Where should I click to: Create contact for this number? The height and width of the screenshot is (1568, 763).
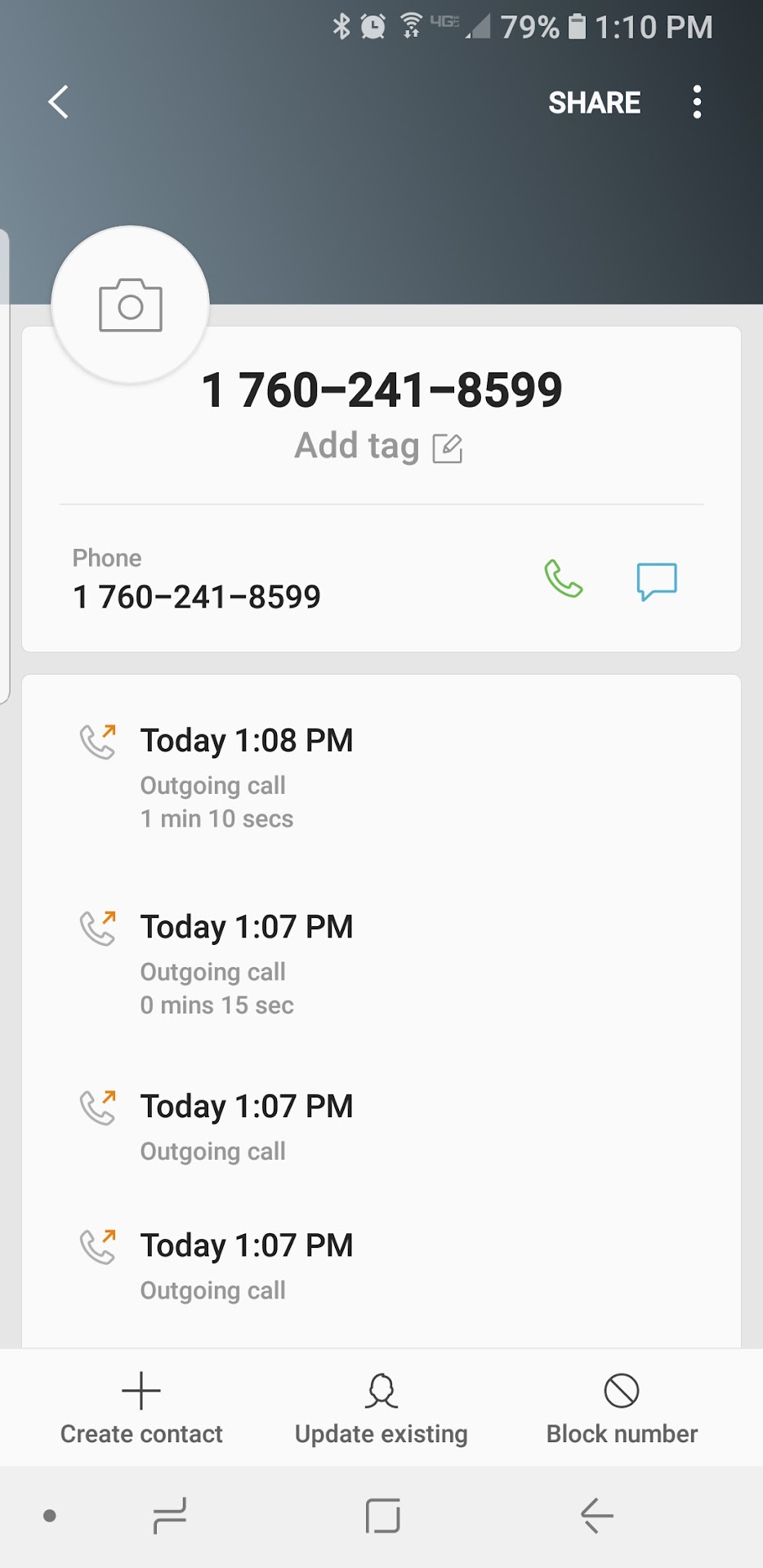141,1408
